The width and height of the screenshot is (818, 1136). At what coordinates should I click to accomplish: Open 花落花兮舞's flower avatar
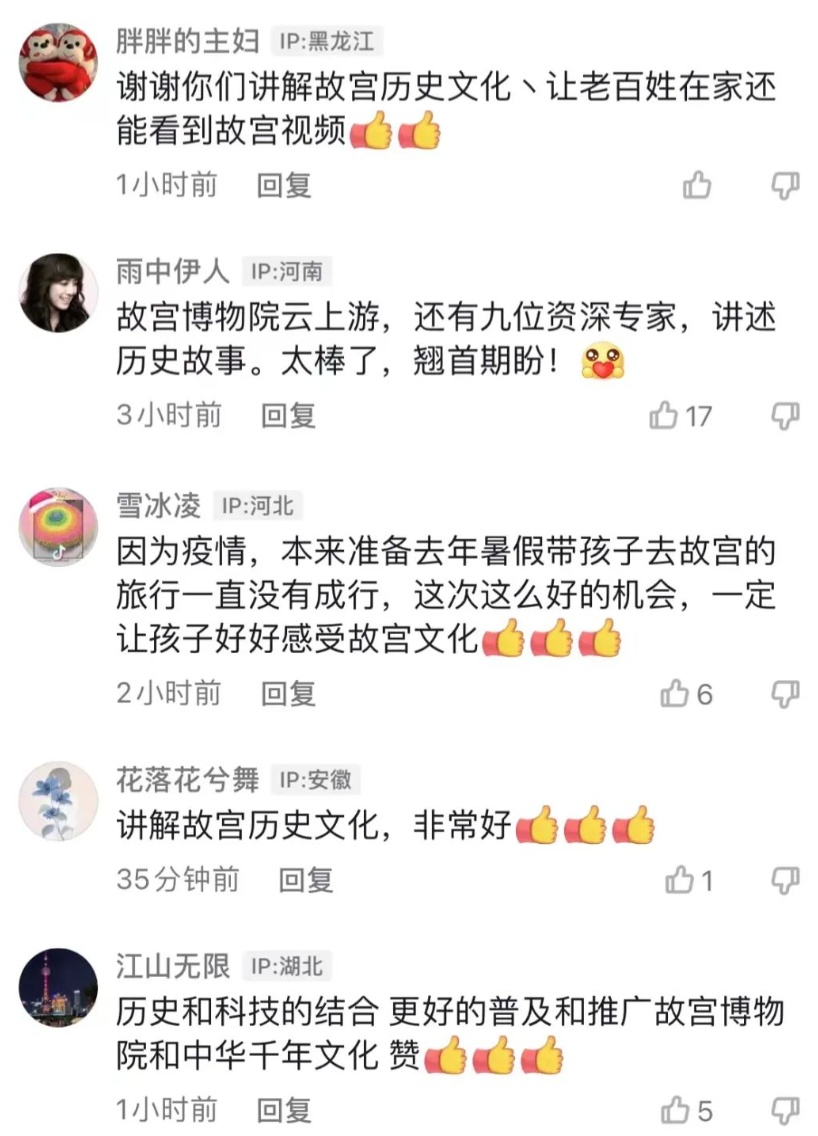pyautogui.click(x=58, y=800)
